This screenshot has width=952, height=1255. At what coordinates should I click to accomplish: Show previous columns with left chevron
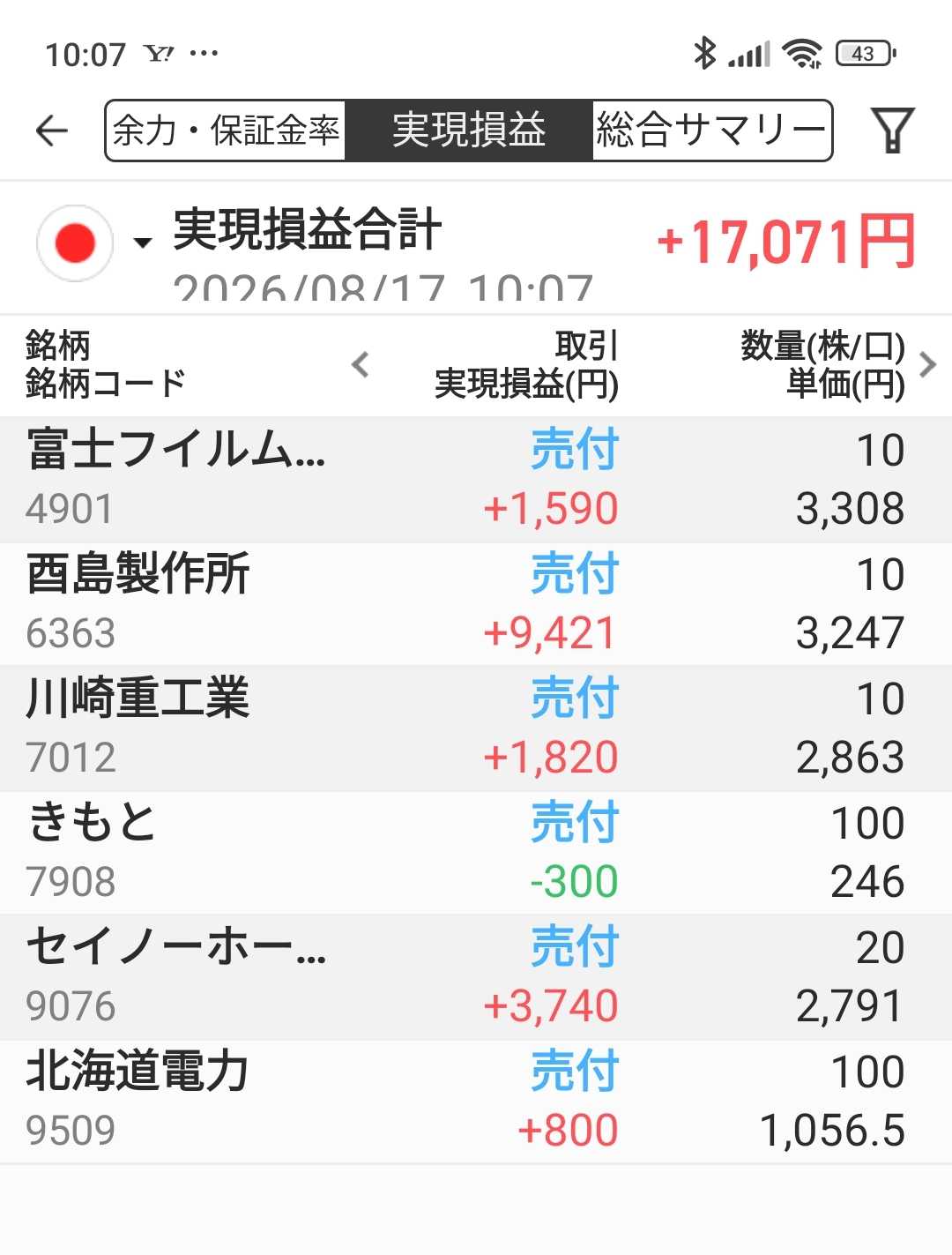[x=360, y=364]
